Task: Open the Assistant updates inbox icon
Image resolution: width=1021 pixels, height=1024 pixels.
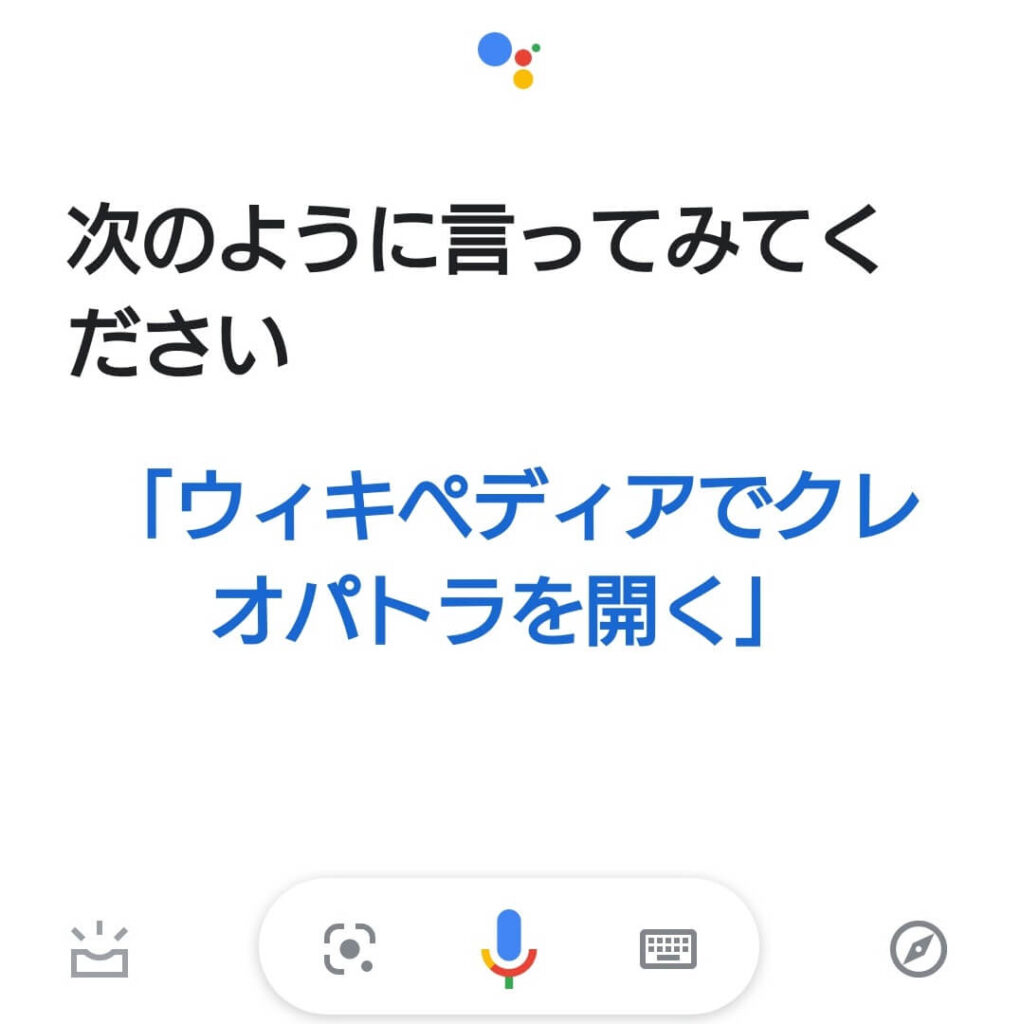Action: point(99,951)
